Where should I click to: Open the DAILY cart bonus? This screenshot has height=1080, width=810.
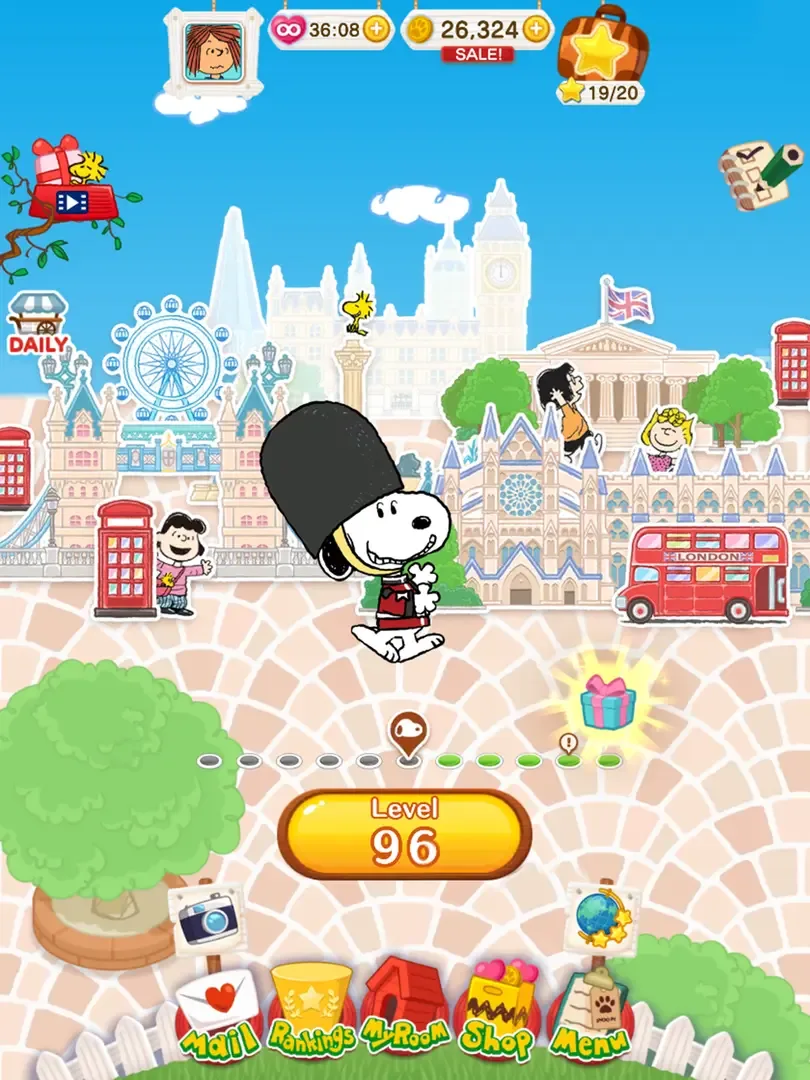tap(38, 322)
